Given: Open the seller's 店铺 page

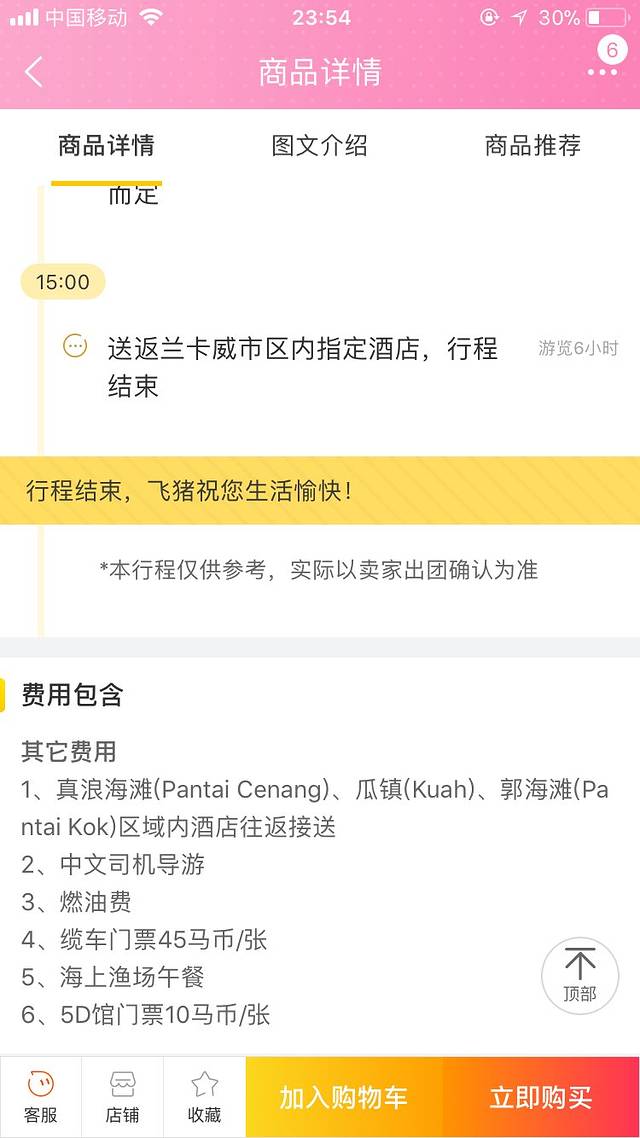Looking at the screenshot, I should 123,1097.
